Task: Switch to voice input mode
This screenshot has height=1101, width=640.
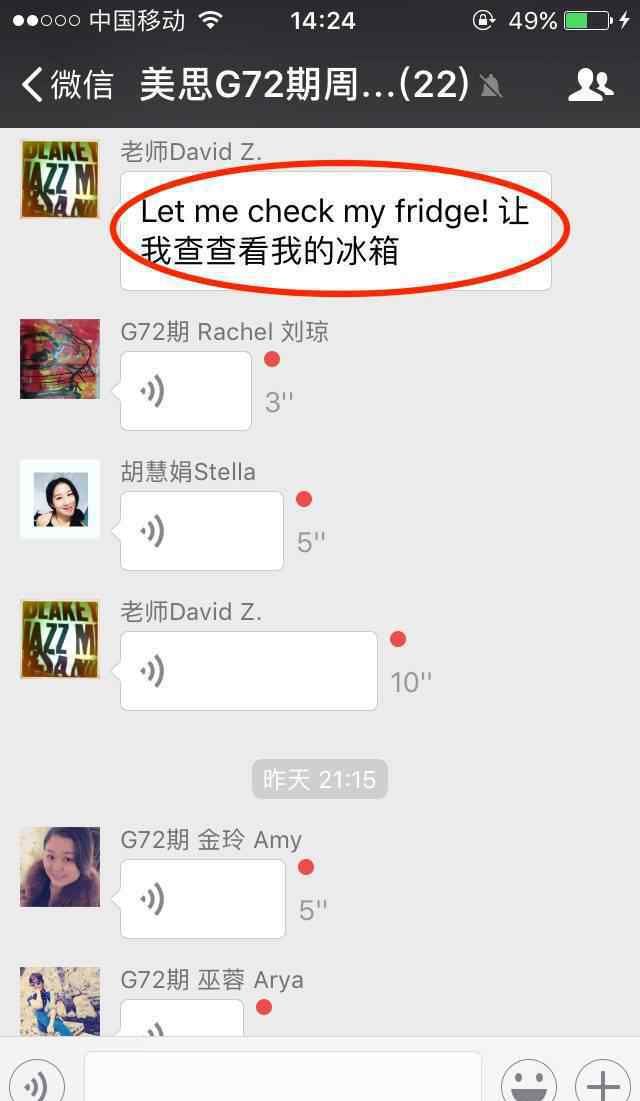Action: click(x=37, y=1081)
